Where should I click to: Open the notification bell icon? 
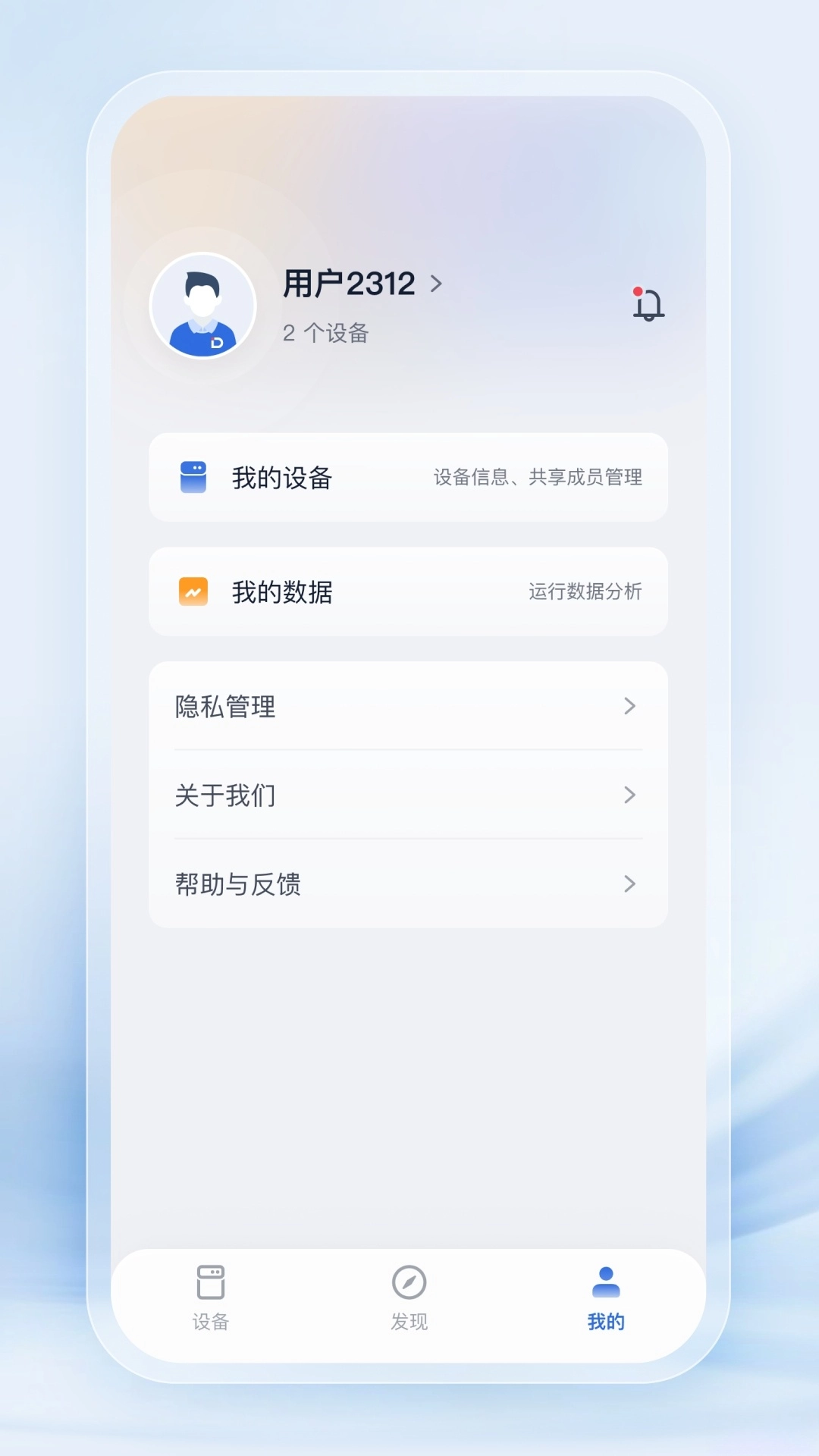point(648,305)
